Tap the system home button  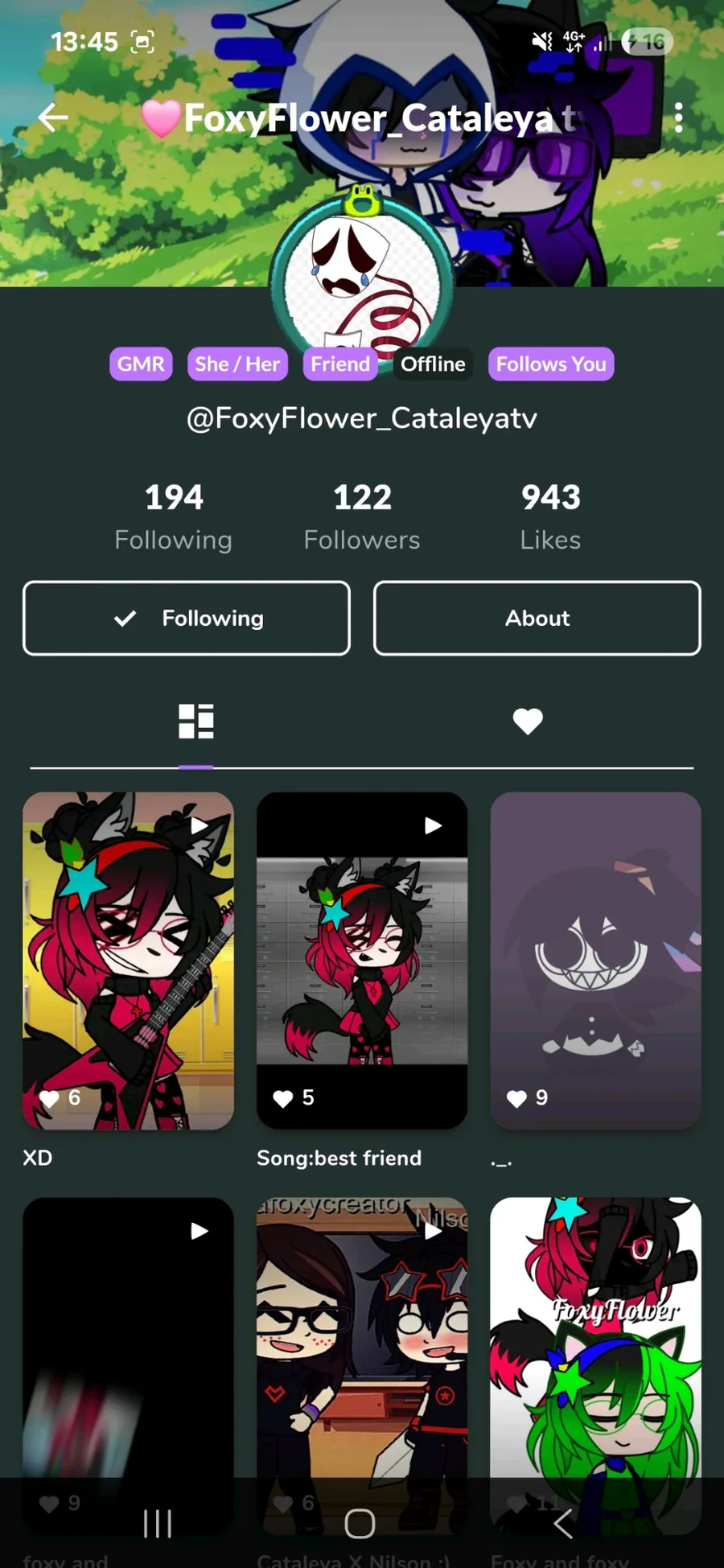[x=360, y=1523]
